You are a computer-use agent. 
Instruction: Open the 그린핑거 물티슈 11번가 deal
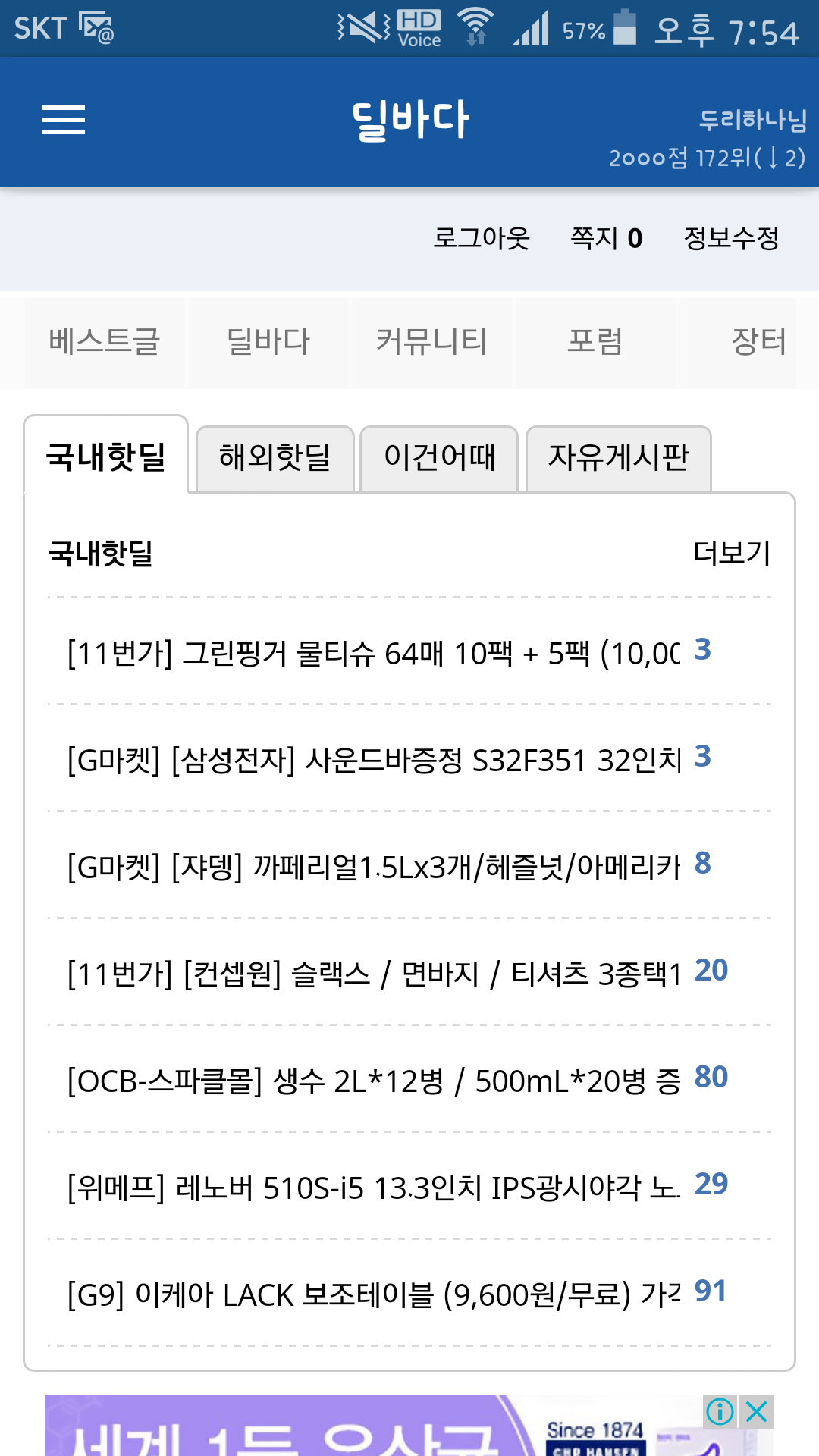(x=373, y=653)
